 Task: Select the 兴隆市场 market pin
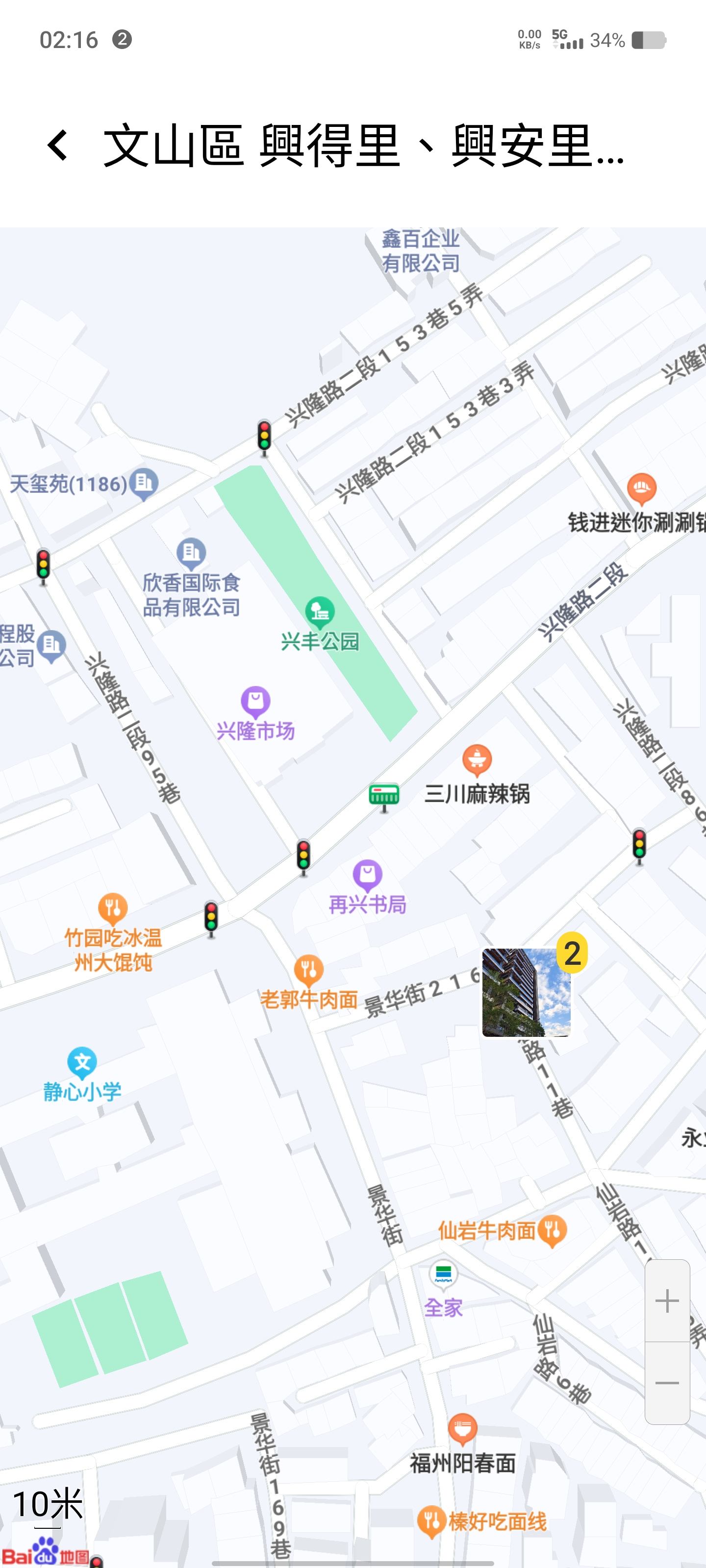pyautogui.click(x=255, y=702)
